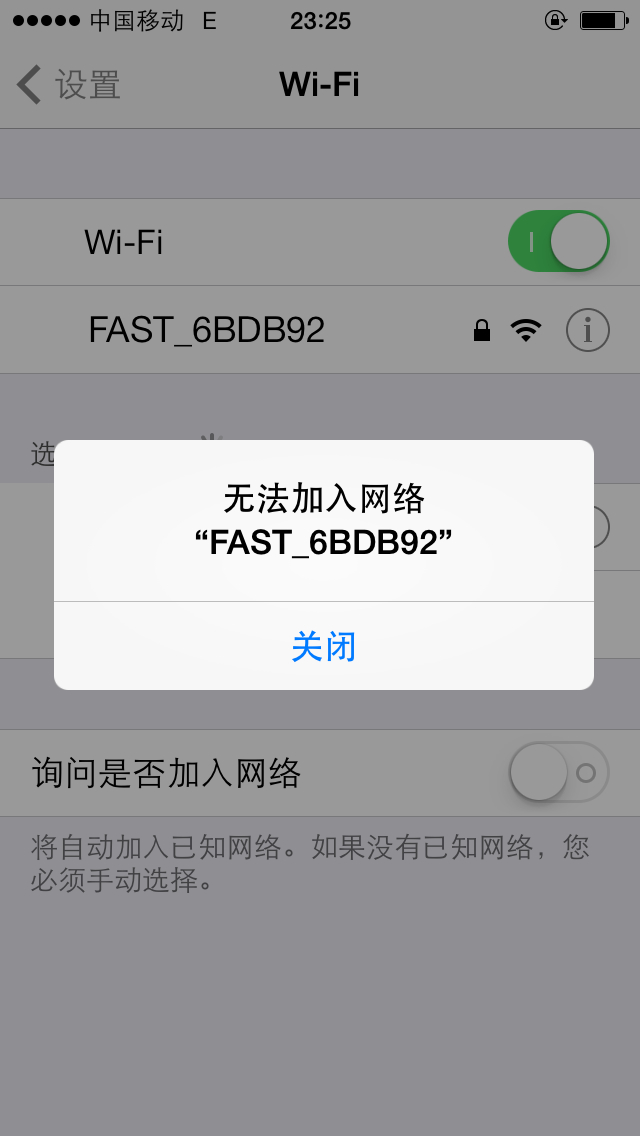The width and height of the screenshot is (640, 1136).
Task: Go back to 设置
Action: pyautogui.click(x=69, y=85)
